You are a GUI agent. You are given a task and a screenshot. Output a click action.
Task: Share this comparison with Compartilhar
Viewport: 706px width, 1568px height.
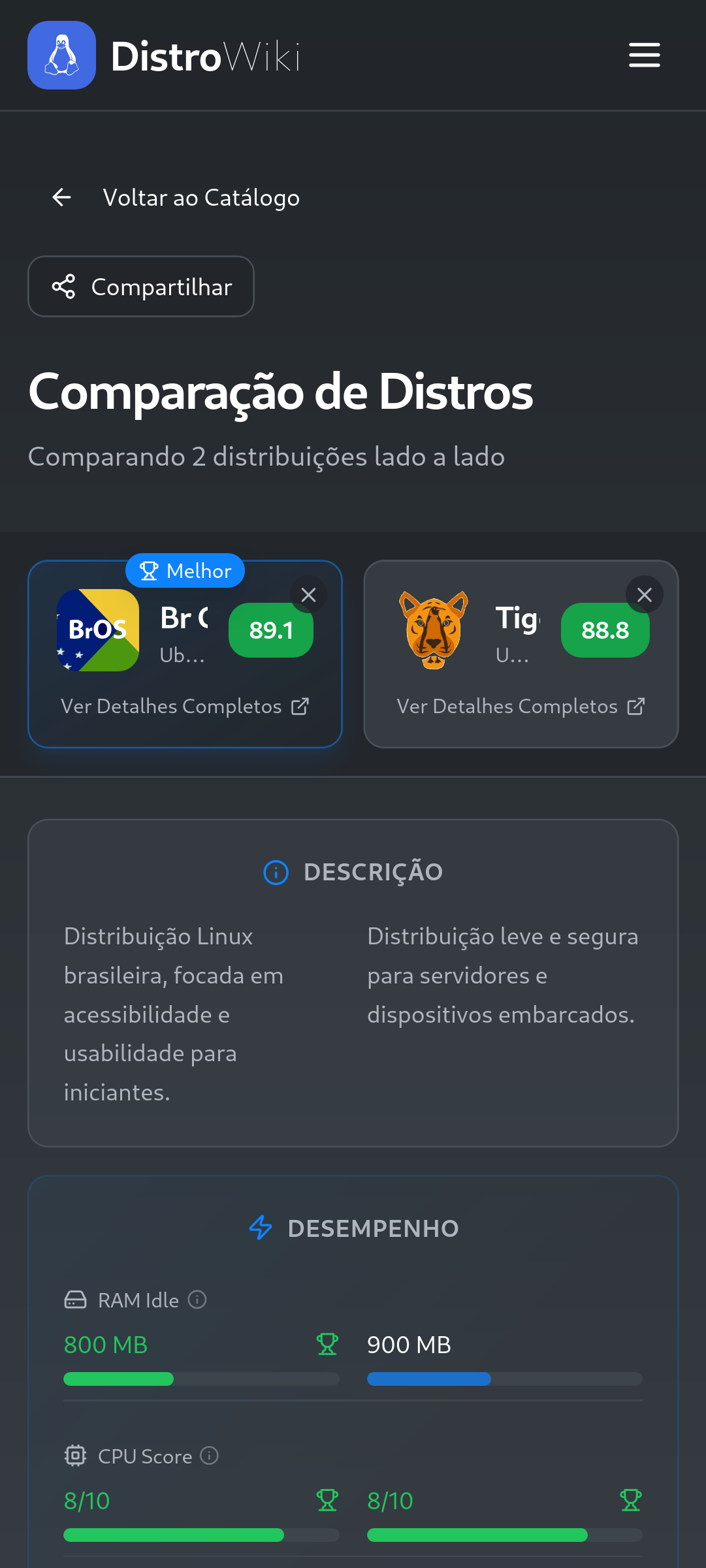click(141, 287)
